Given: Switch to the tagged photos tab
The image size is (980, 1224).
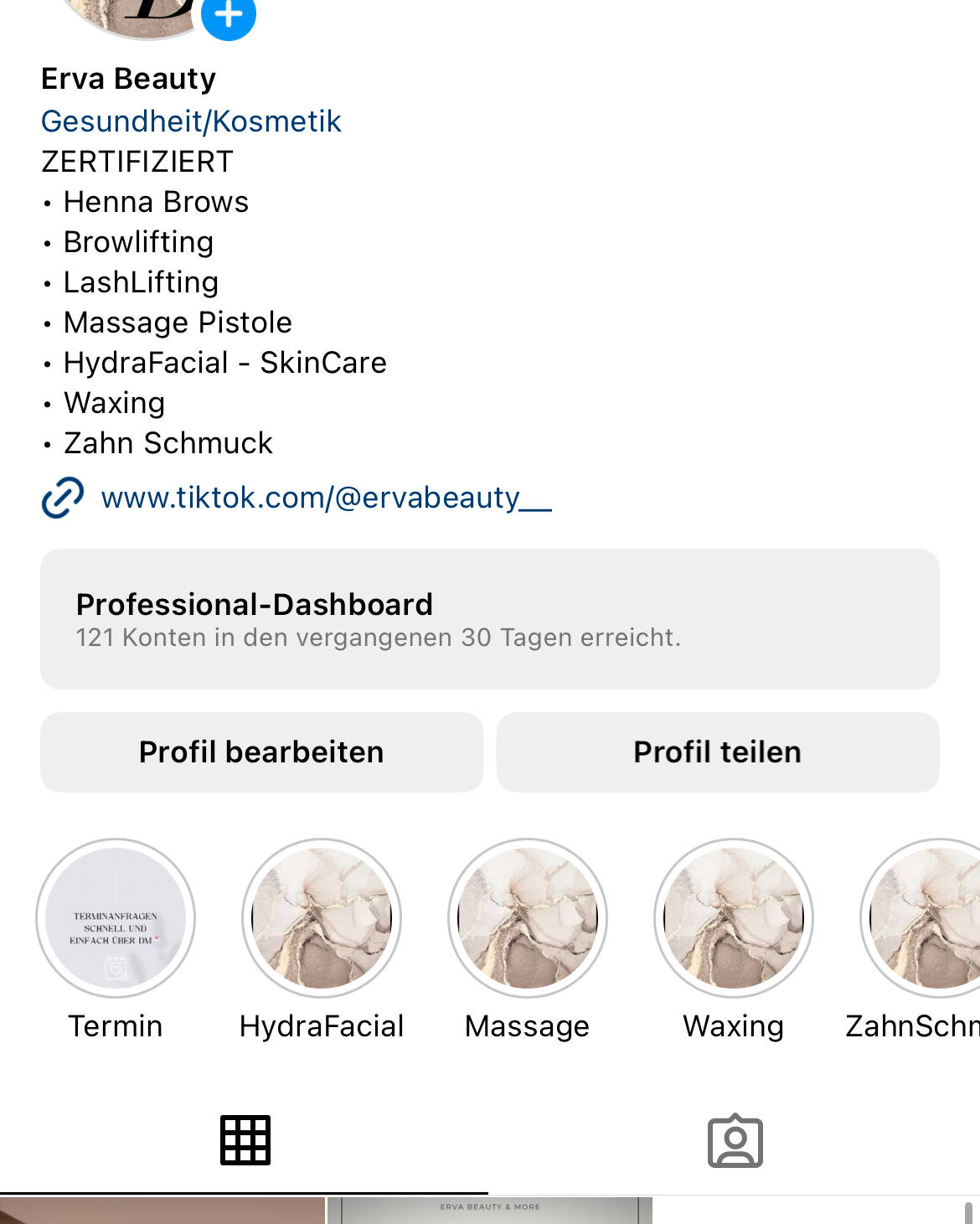Looking at the screenshot, I should 735,1140.
